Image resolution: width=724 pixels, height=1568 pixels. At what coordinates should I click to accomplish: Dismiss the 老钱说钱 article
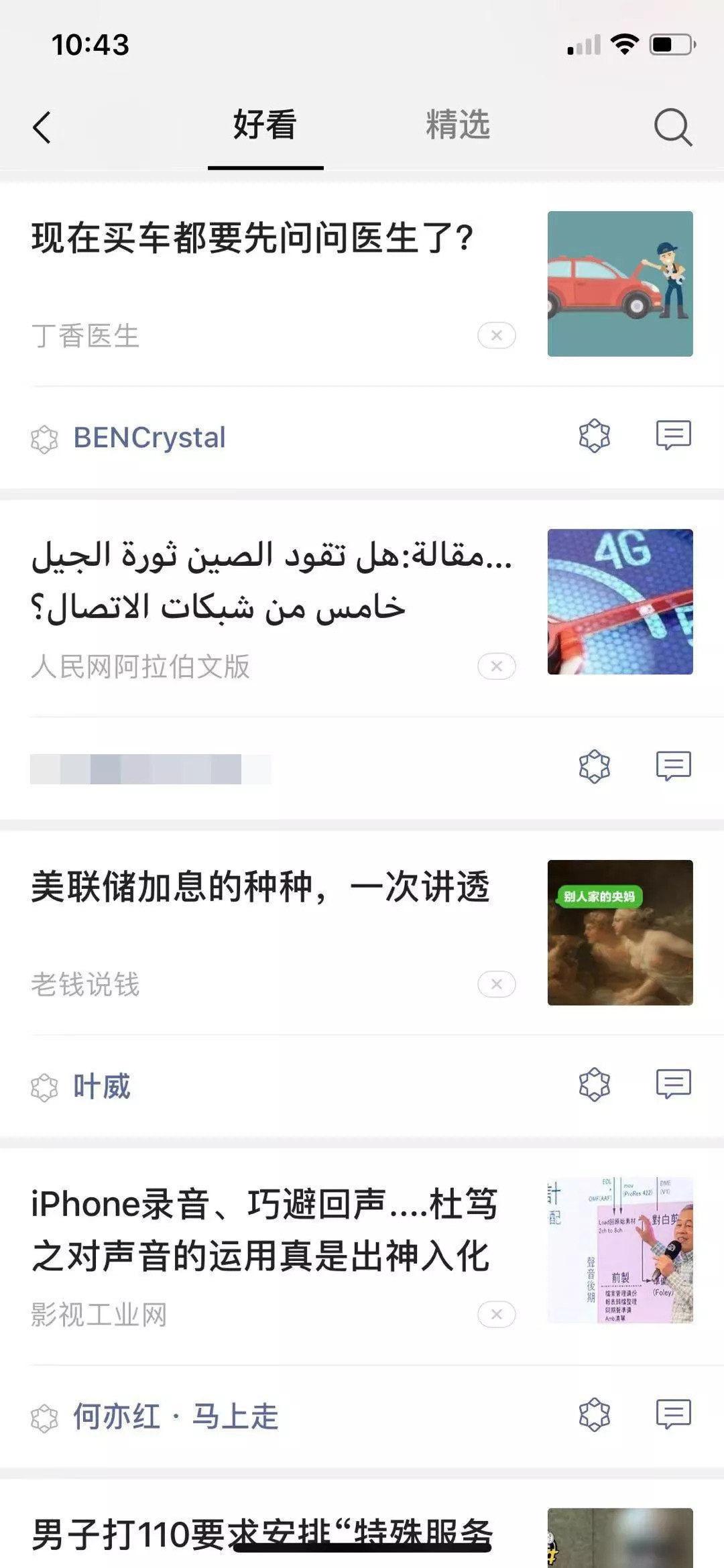click(x=496, y=984)
